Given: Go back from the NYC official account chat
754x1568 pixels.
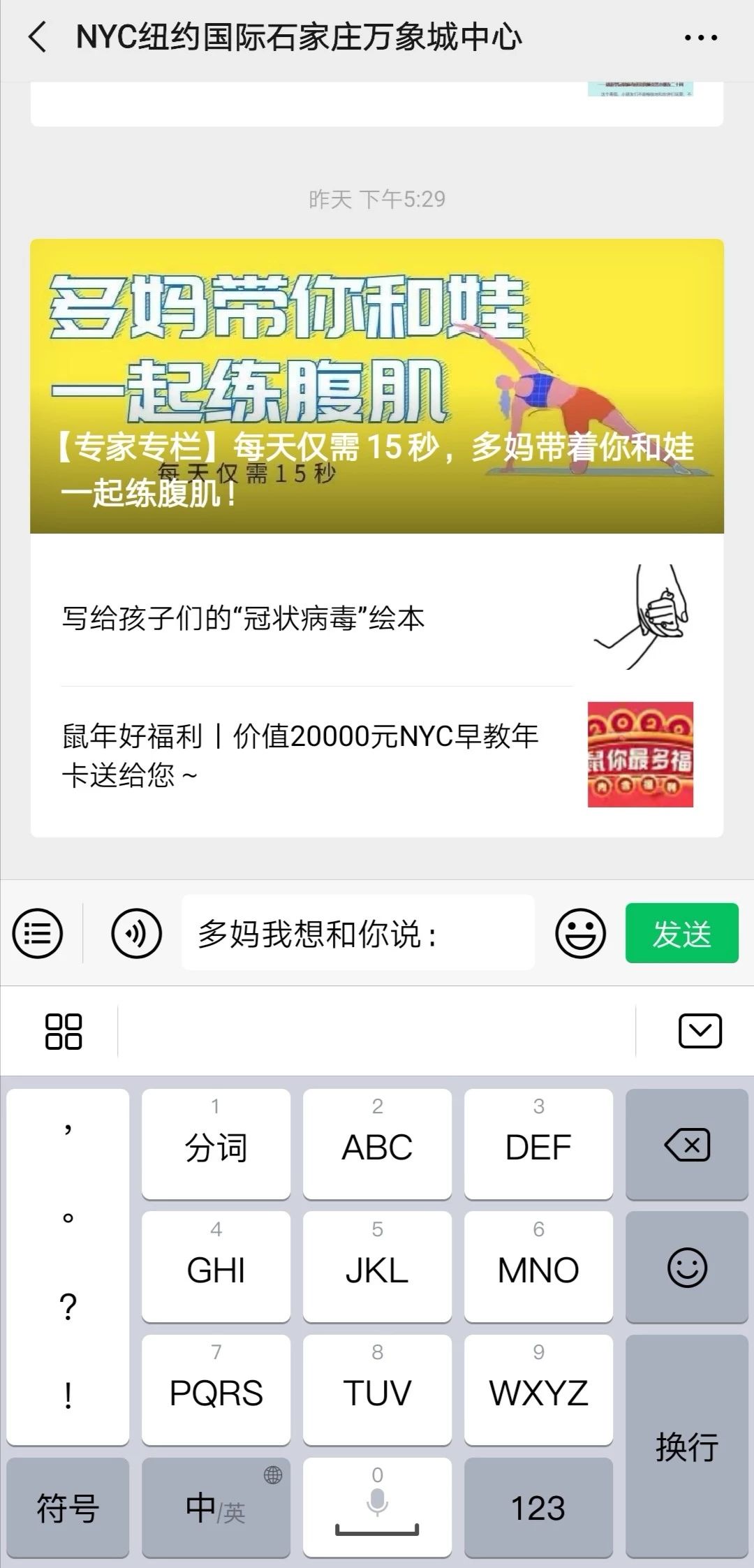Looking at the screenshot, I should click(38, 38).
